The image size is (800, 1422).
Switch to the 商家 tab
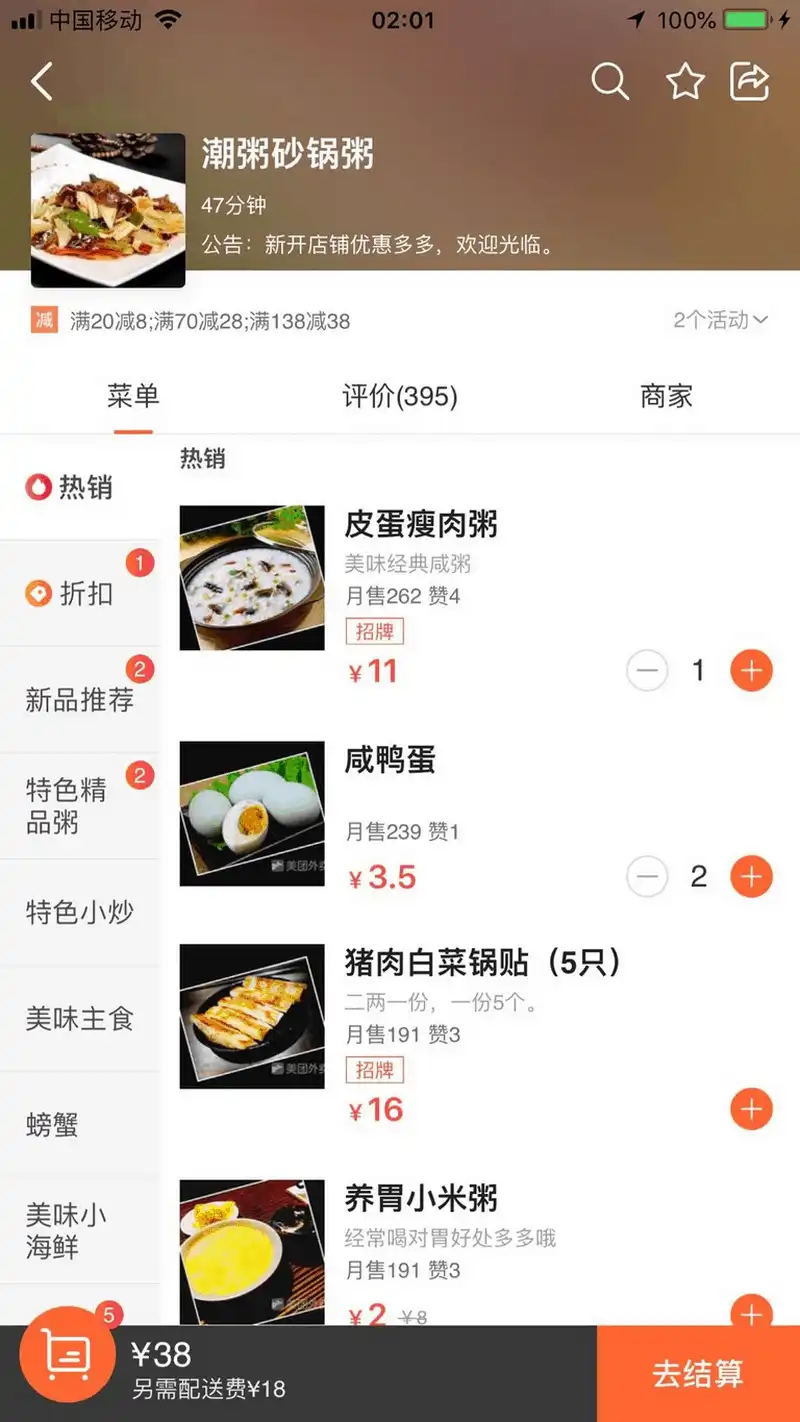[x=666, y=397]
